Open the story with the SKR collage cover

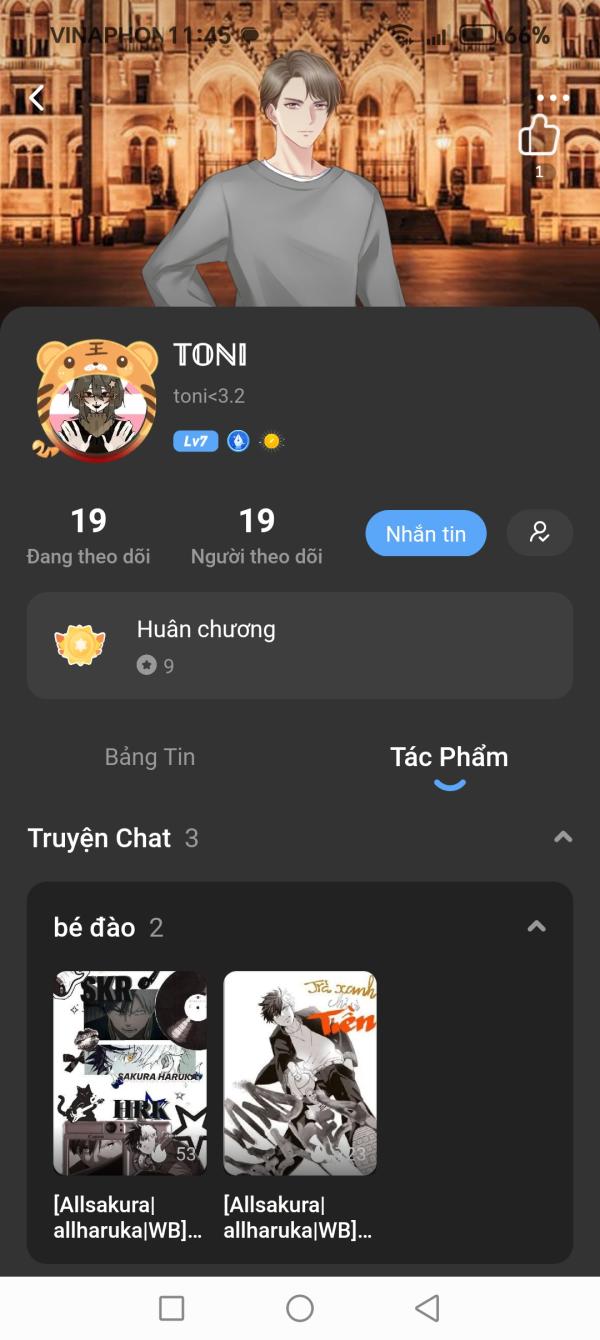pyautogui.click(x=130, y=1073)
